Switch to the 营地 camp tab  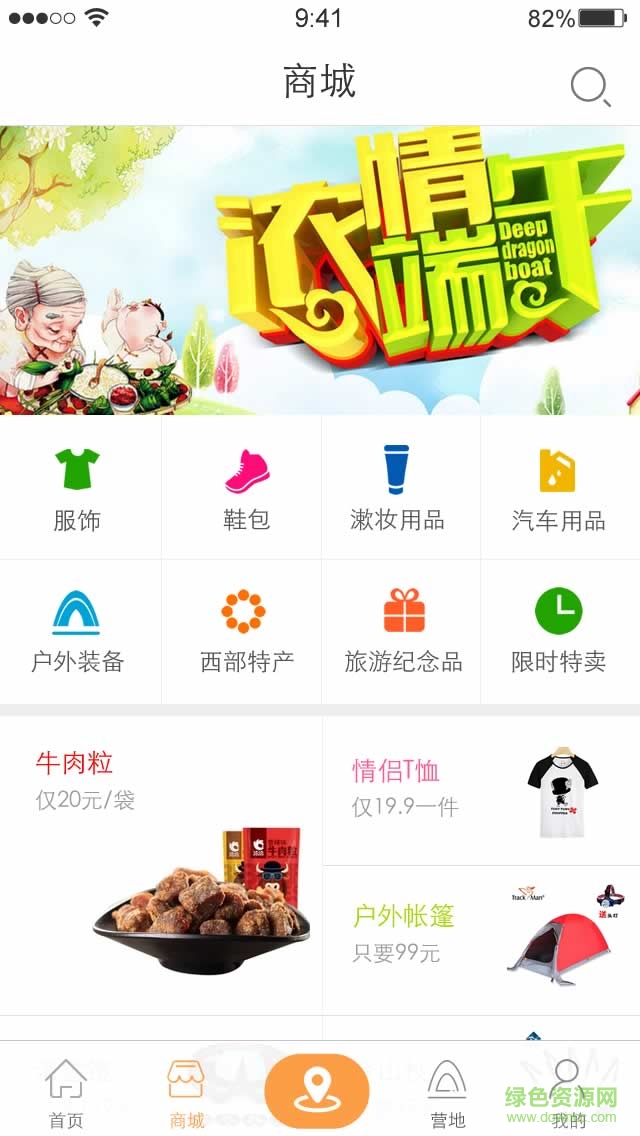447,1092
